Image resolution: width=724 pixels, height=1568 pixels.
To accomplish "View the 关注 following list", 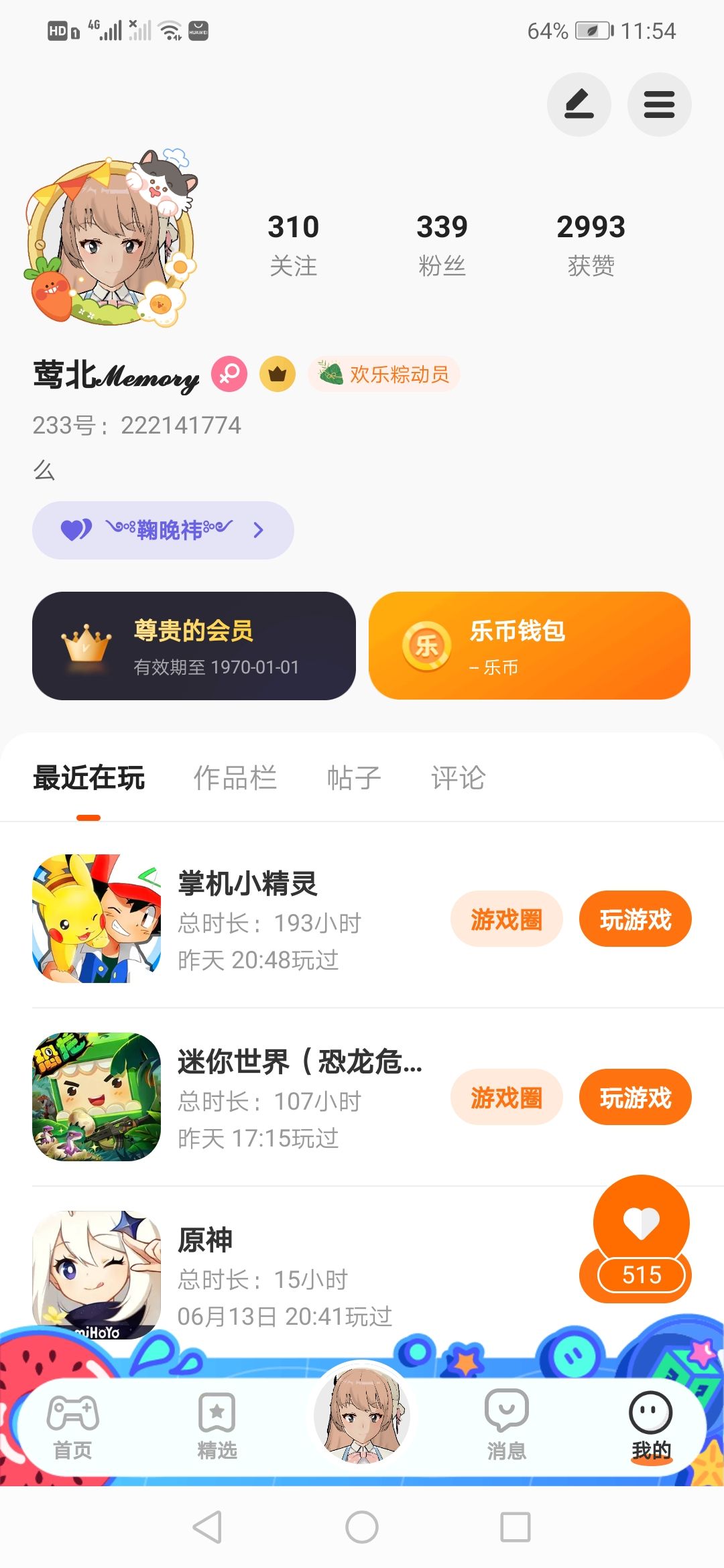I will point(293,244).
